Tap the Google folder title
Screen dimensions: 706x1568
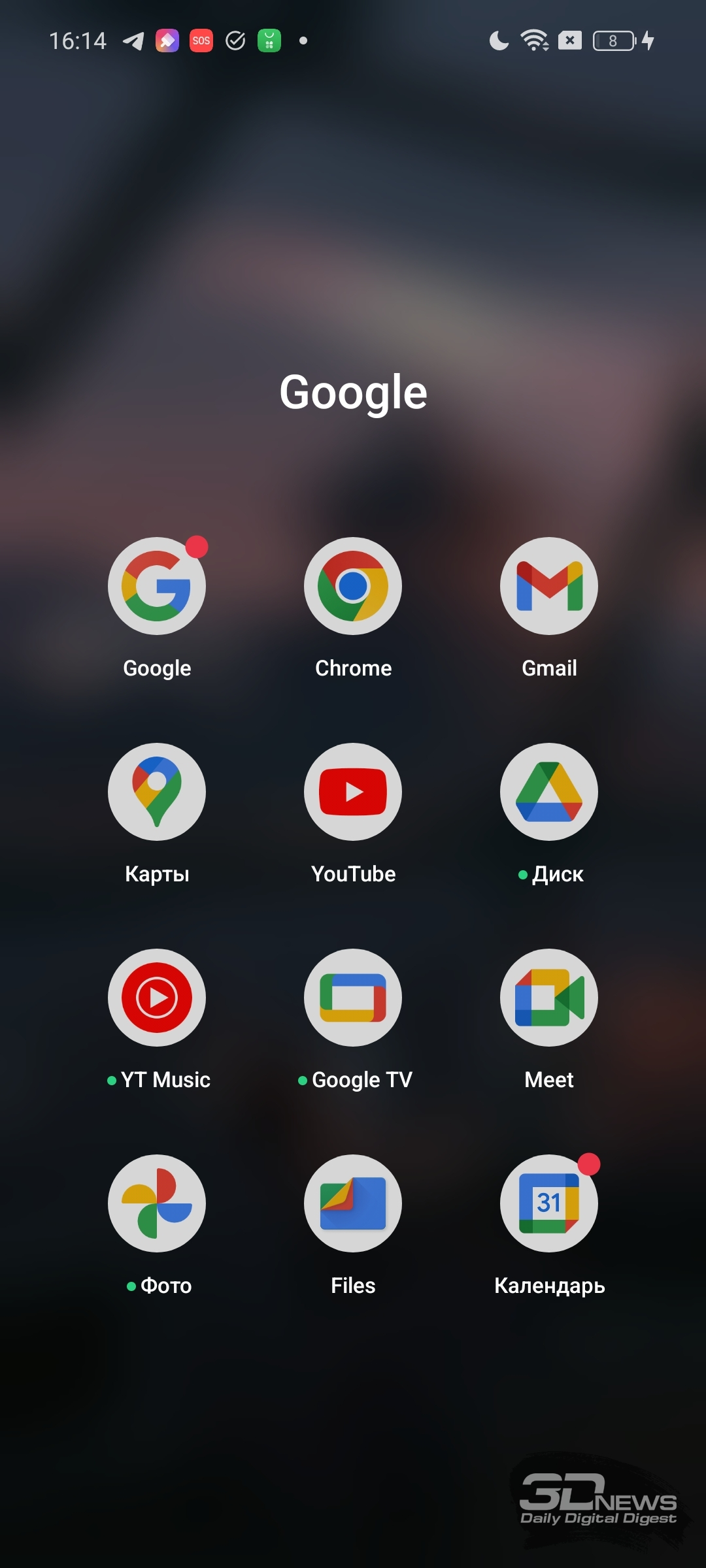tap(353, 393)
